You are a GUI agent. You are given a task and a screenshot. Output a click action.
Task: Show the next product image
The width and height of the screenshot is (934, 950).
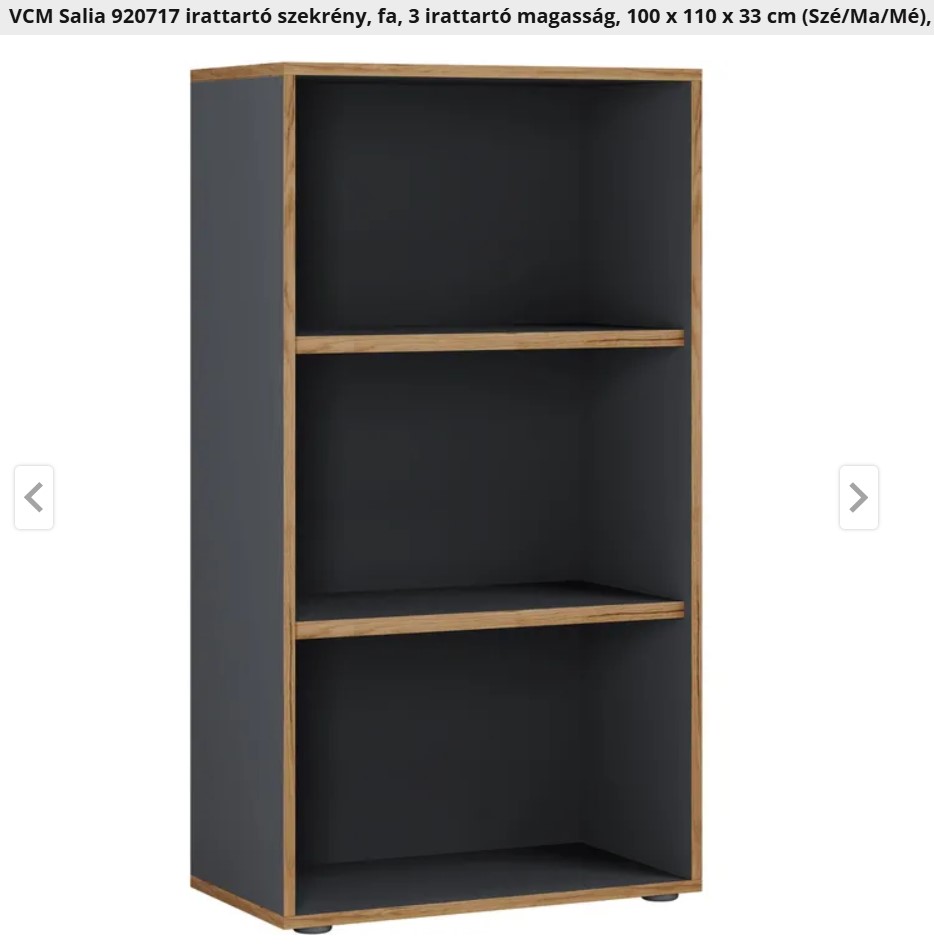coord(858,497)
